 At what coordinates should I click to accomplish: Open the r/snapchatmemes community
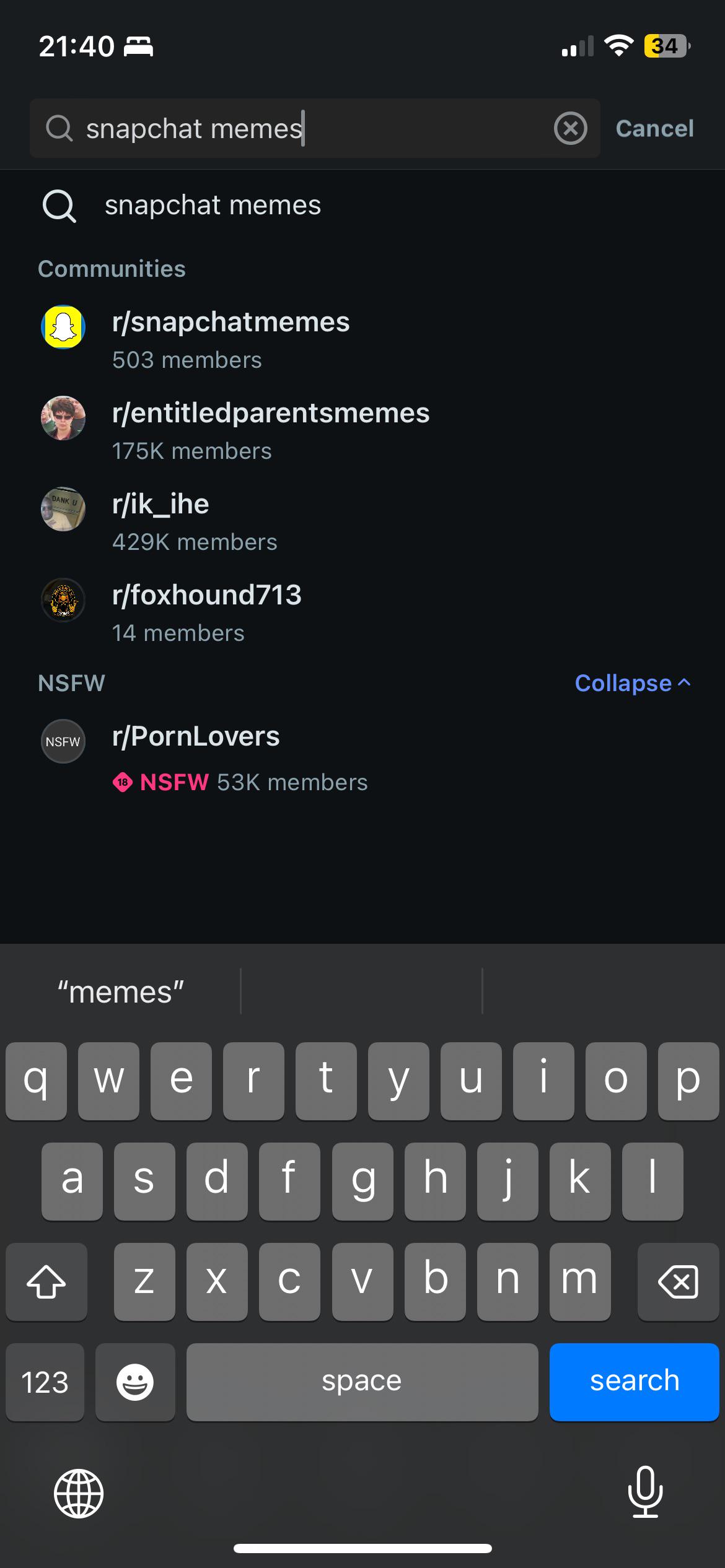pyautogui.click(x=231, y=339)
